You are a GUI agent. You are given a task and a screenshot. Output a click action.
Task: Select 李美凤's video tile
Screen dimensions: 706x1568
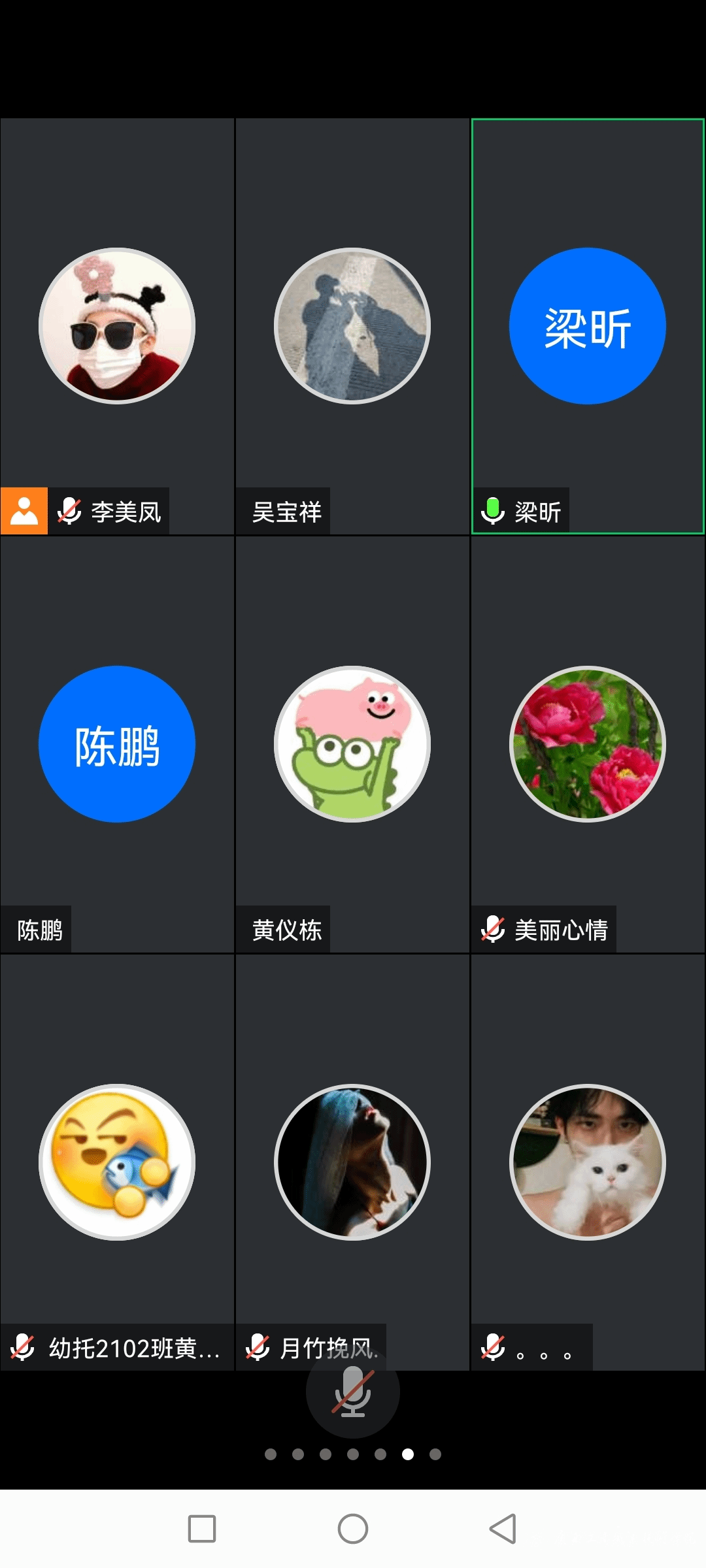coord(117,326)
